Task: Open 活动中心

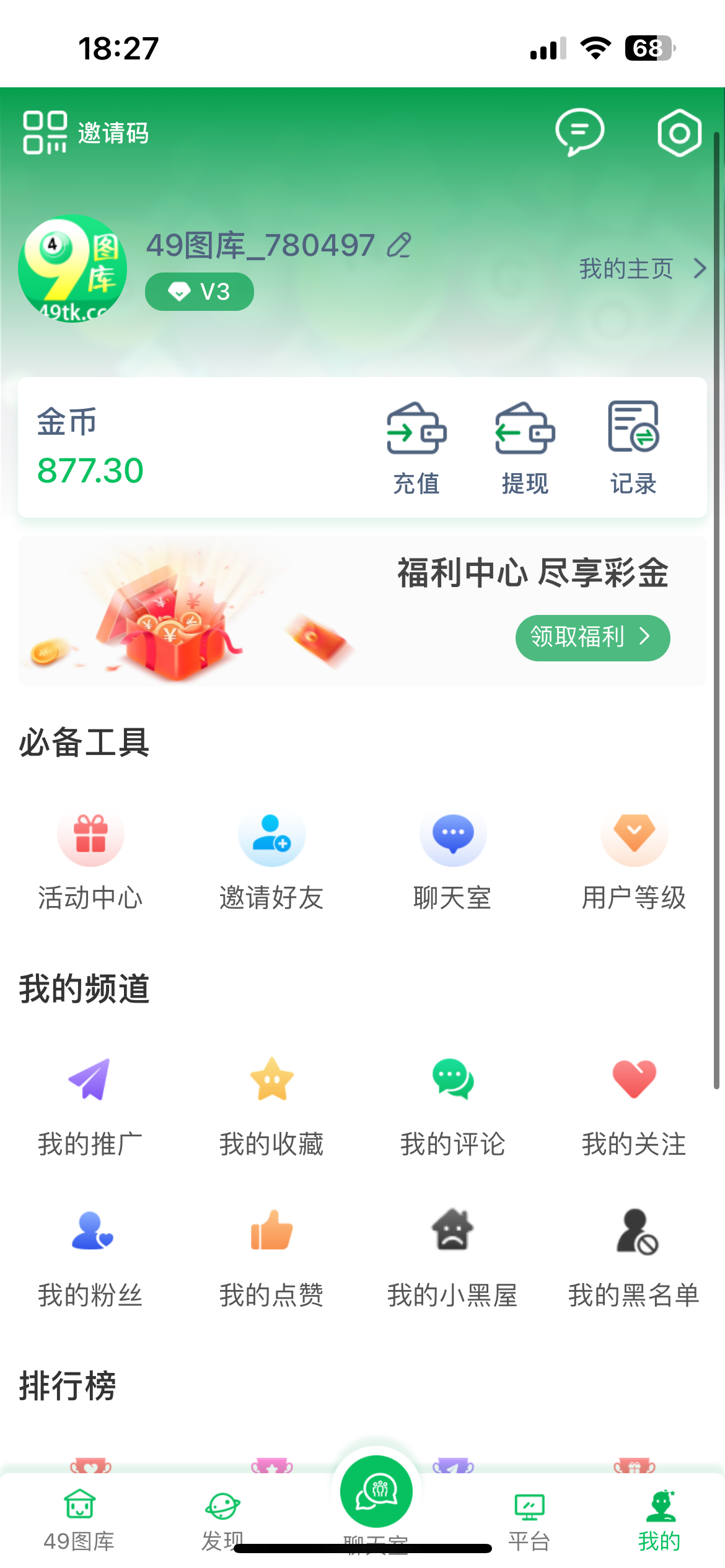Action: coord(90,861)
